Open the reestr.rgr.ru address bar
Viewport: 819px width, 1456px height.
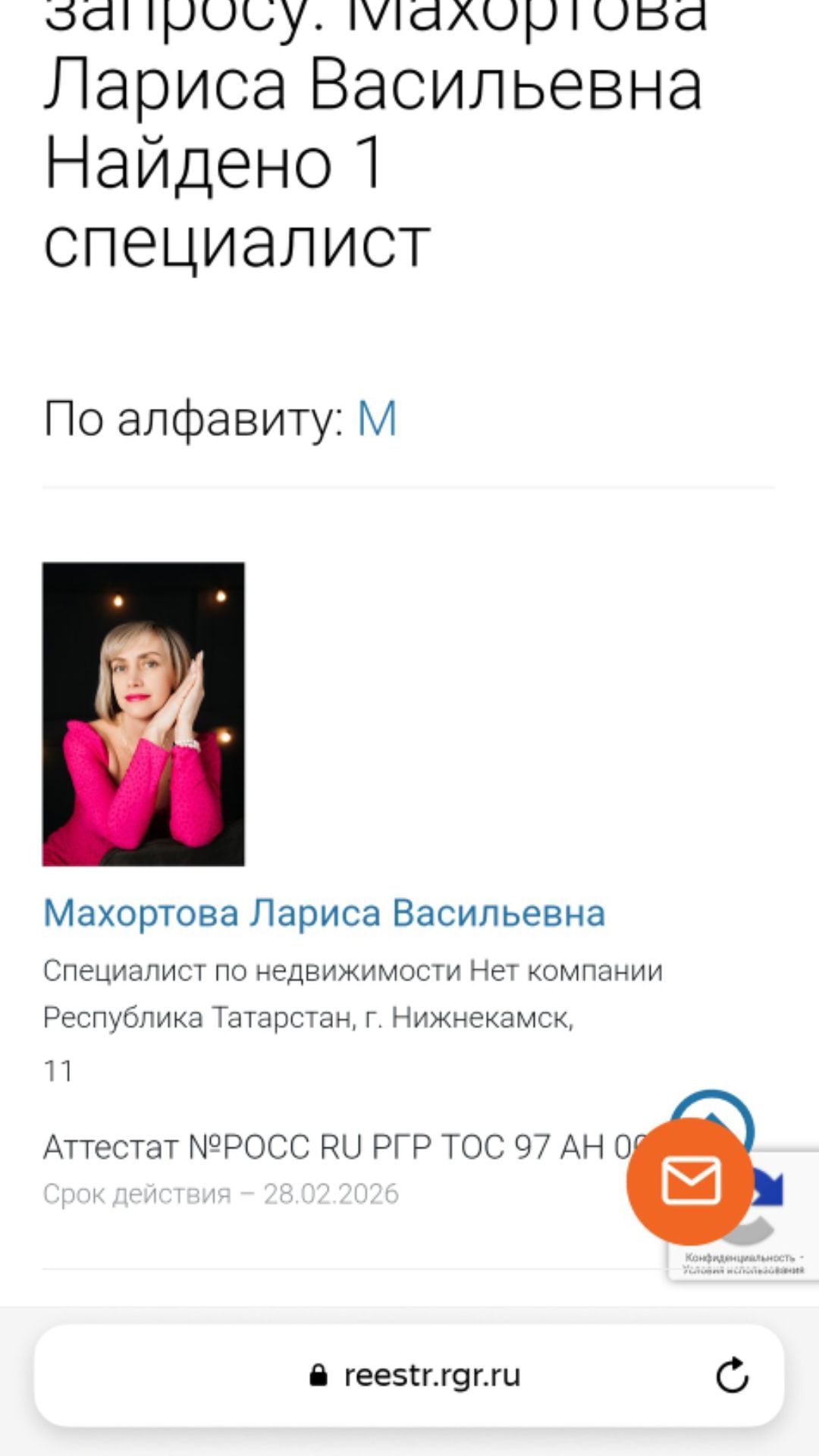416,1375
